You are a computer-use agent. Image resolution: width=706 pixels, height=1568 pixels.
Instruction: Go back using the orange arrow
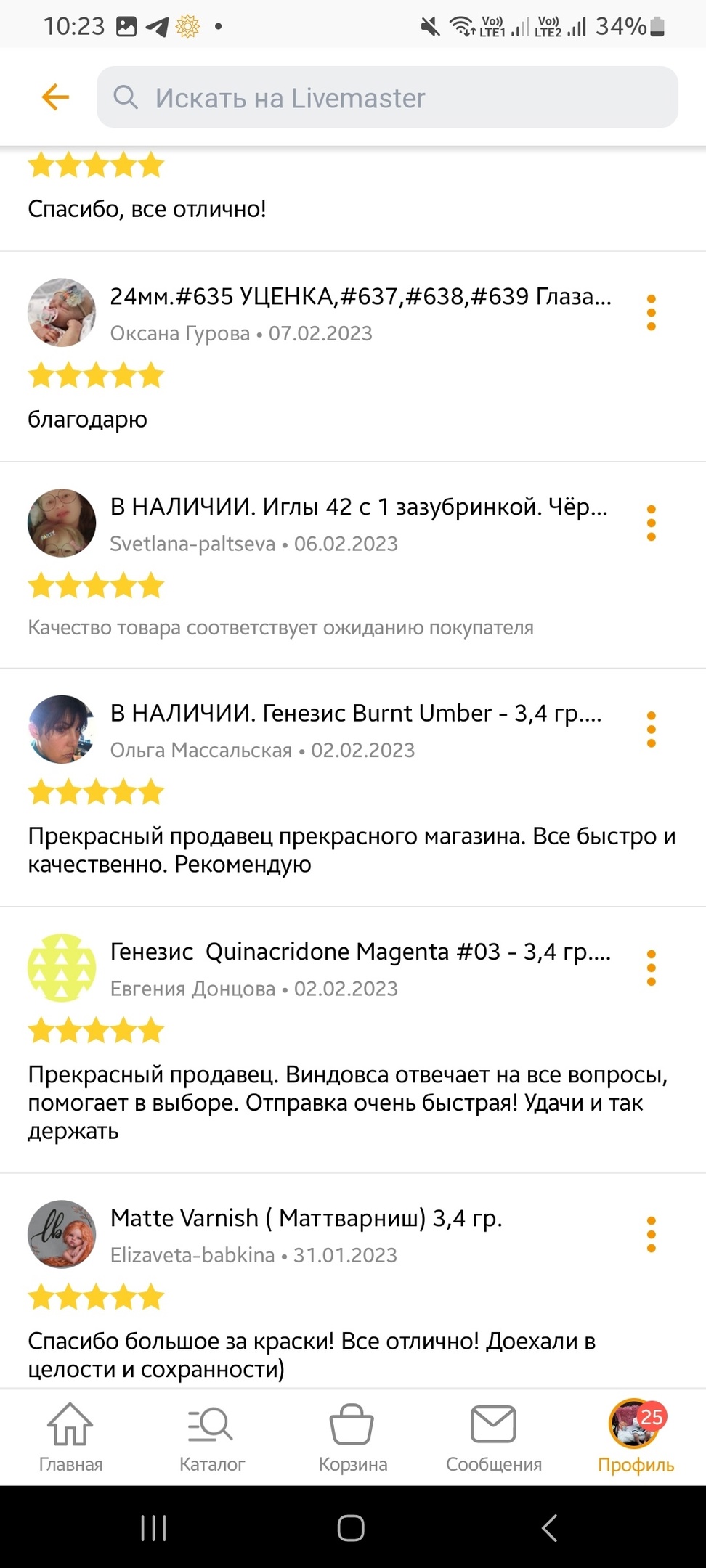(55, 97)
